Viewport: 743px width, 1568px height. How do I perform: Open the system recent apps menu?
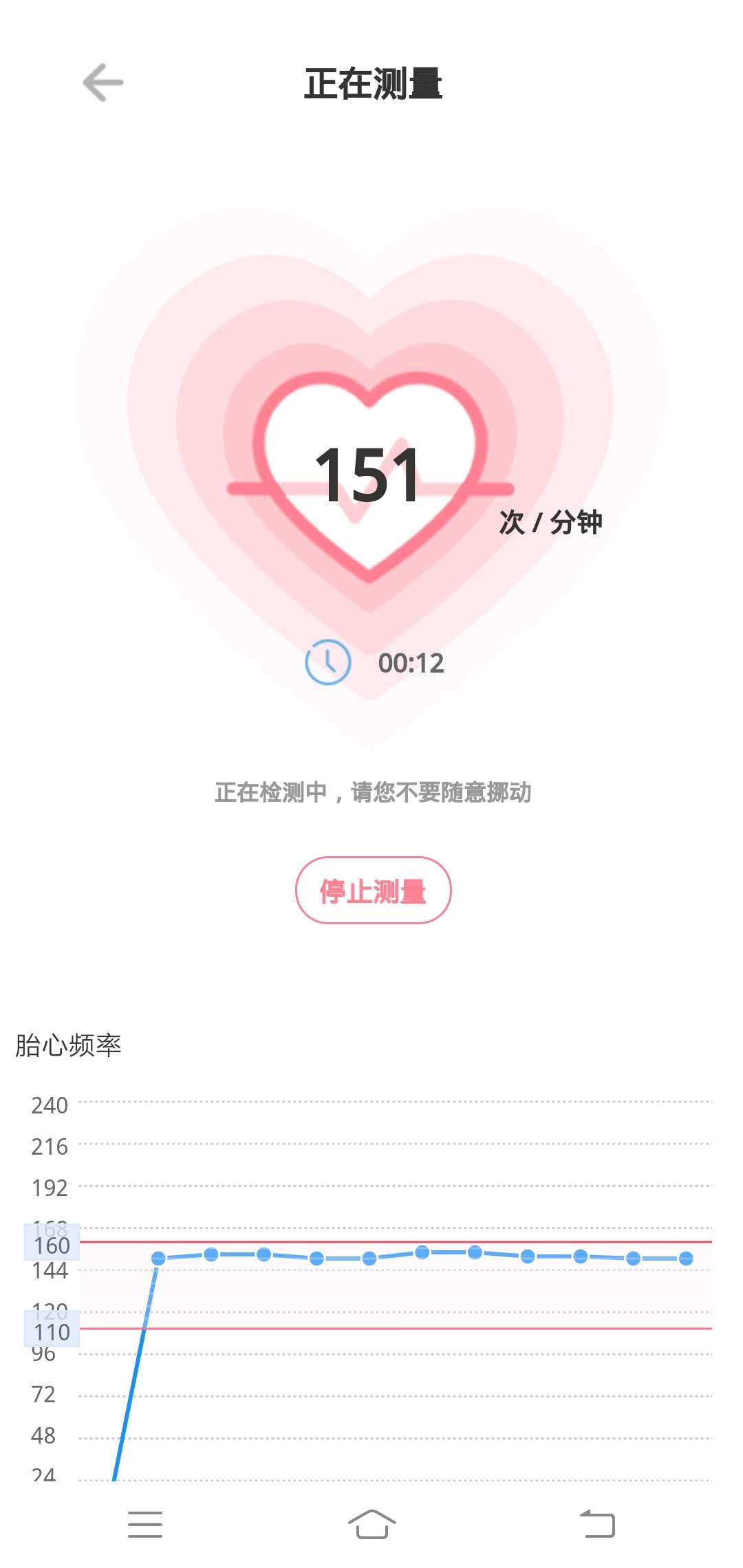[x=145, y=1524]
